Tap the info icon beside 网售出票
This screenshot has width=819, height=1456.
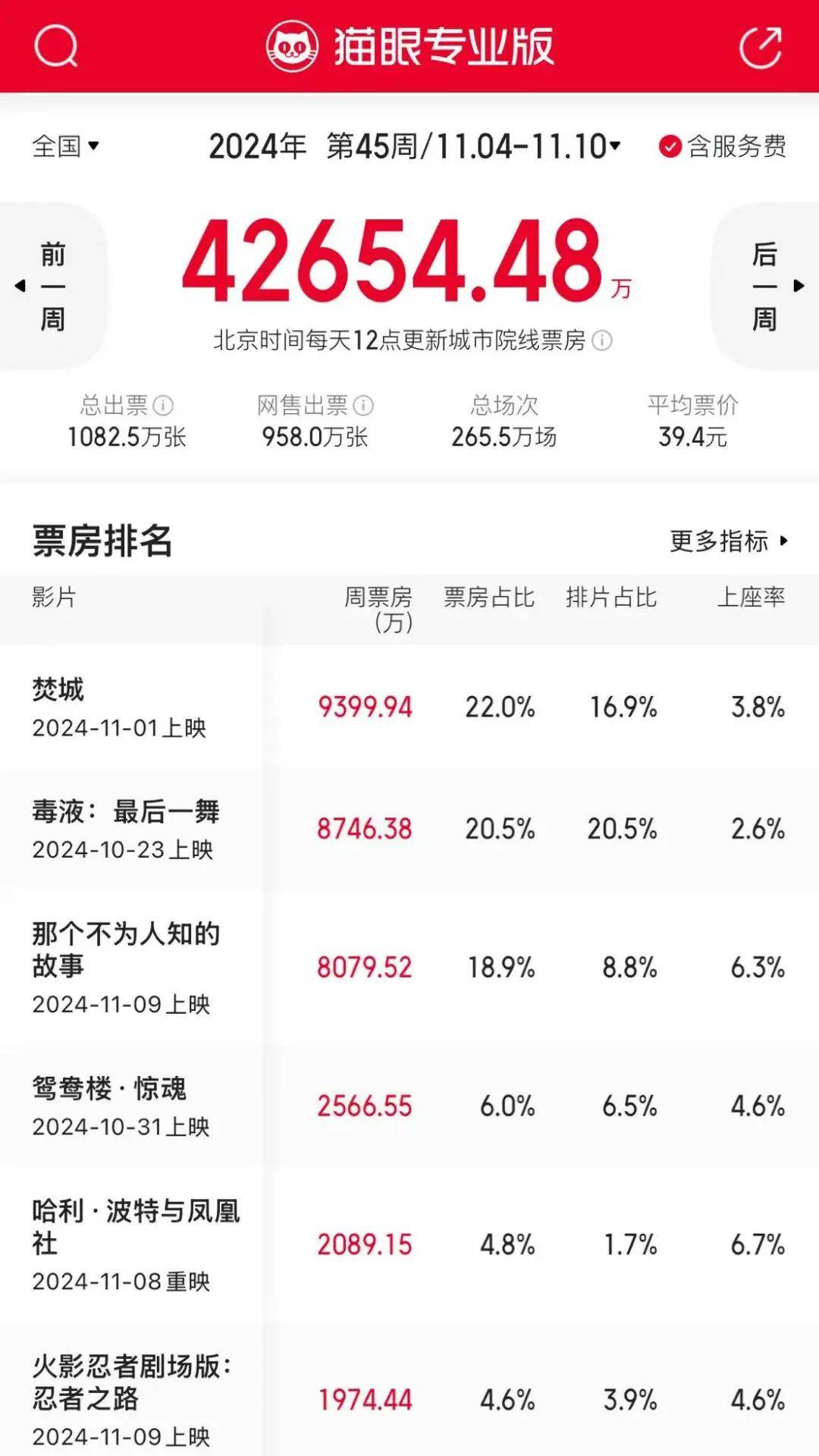364,406
